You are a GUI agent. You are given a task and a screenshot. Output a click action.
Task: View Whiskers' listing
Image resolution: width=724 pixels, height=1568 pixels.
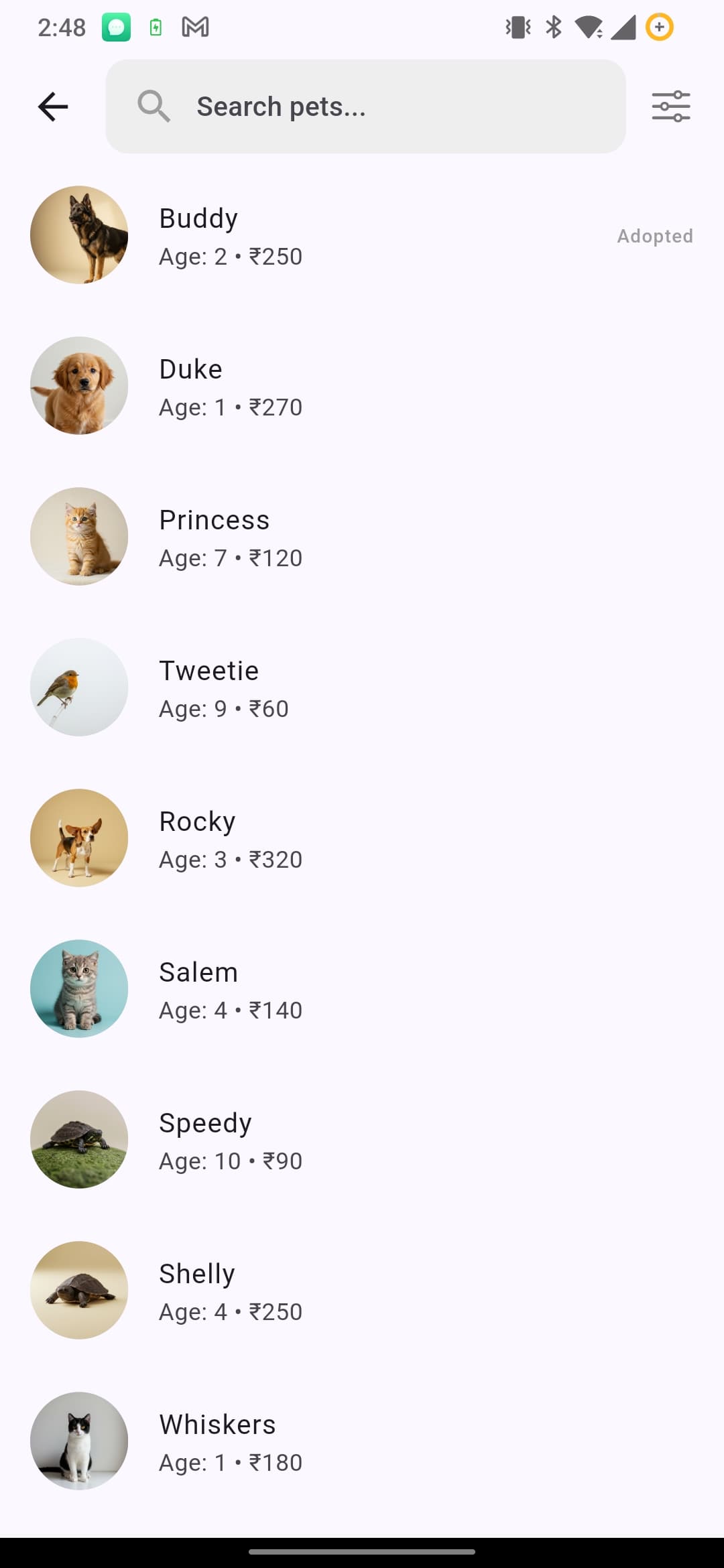(x=362, y=1441)
